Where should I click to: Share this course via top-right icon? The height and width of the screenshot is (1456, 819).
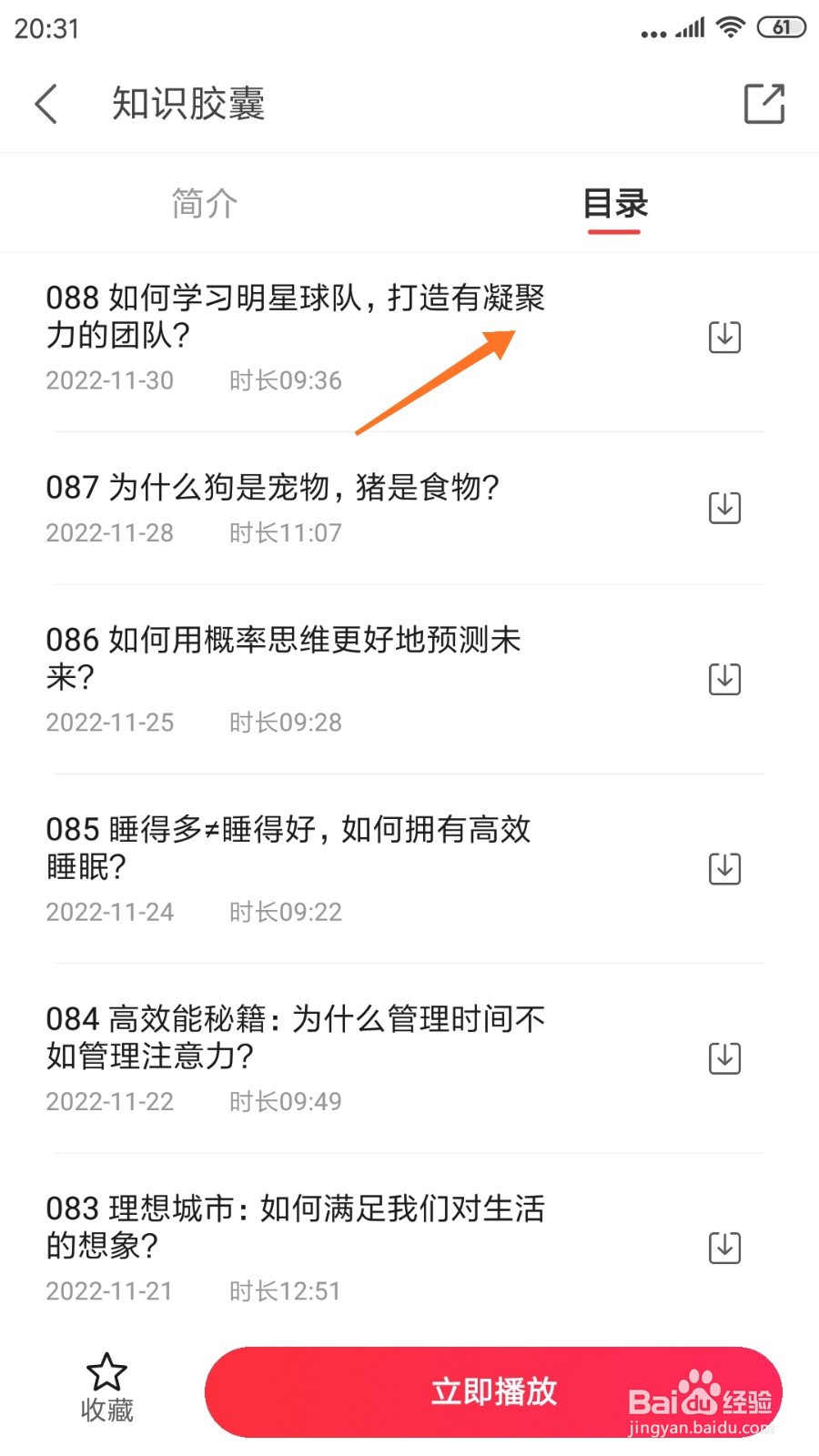764,103
